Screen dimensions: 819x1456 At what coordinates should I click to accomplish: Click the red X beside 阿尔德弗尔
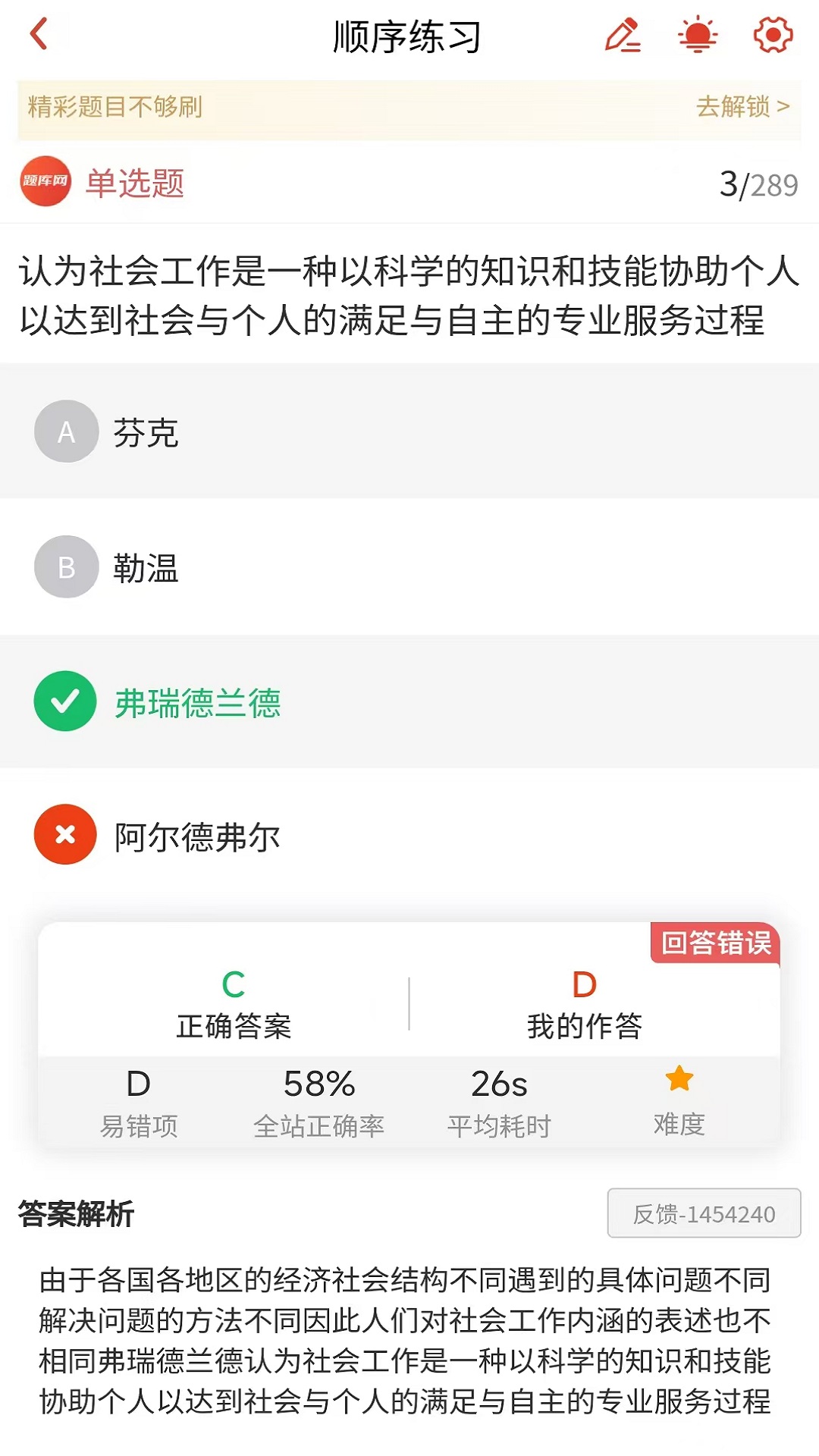pos(65,834)
